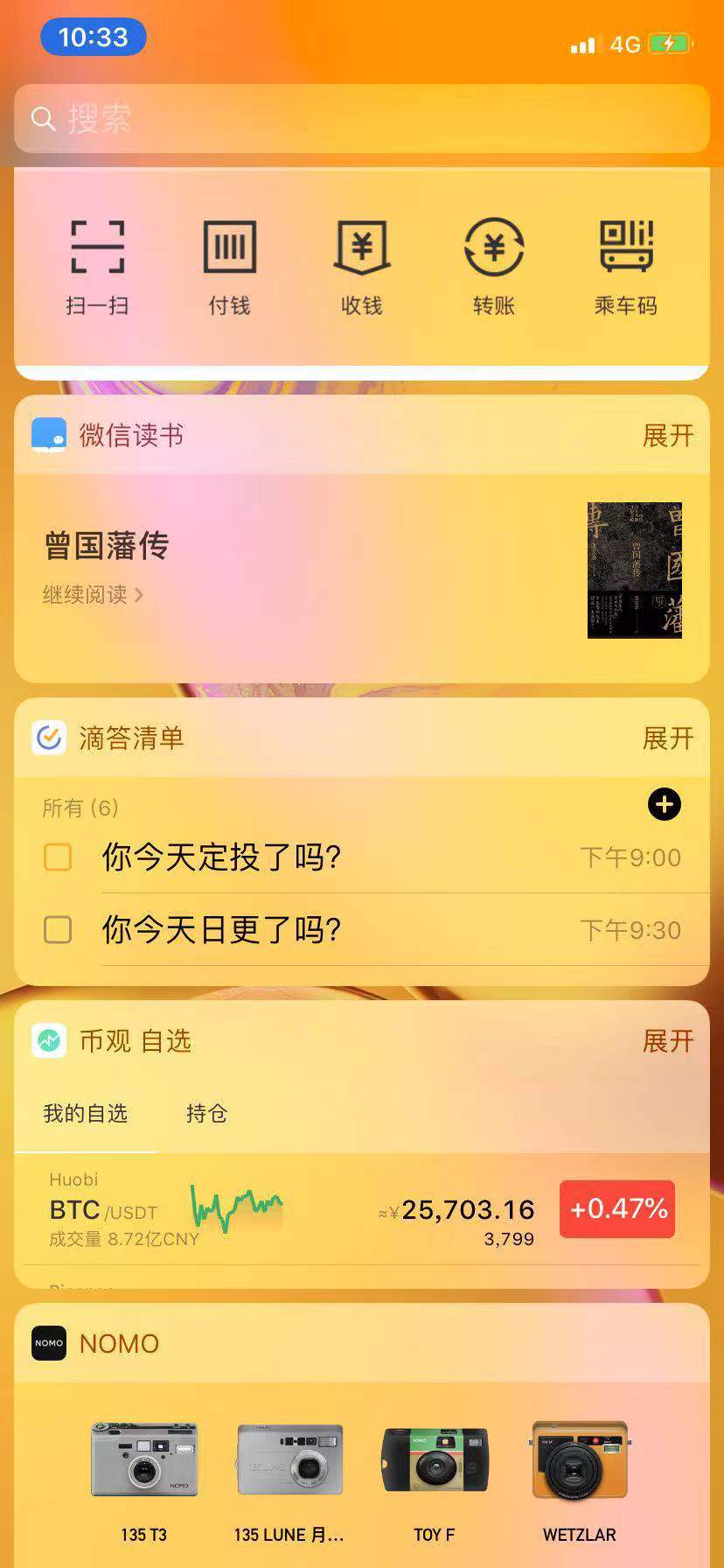Check off 你今天日更了吗?
The width and height of the screenshot is (724, 1568).
[58, 929]
